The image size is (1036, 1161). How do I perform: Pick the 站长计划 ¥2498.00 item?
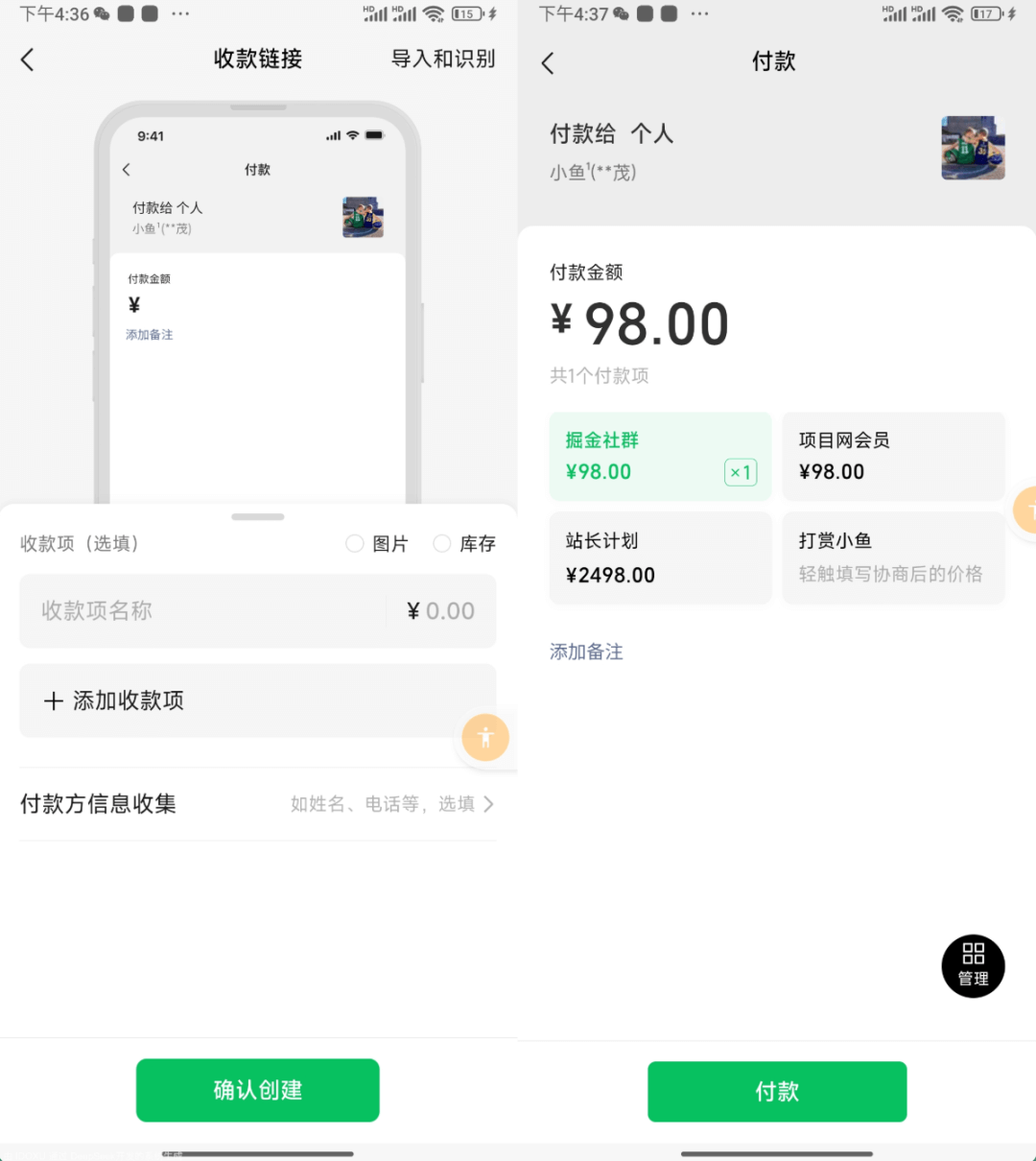[x=659, y=557]
